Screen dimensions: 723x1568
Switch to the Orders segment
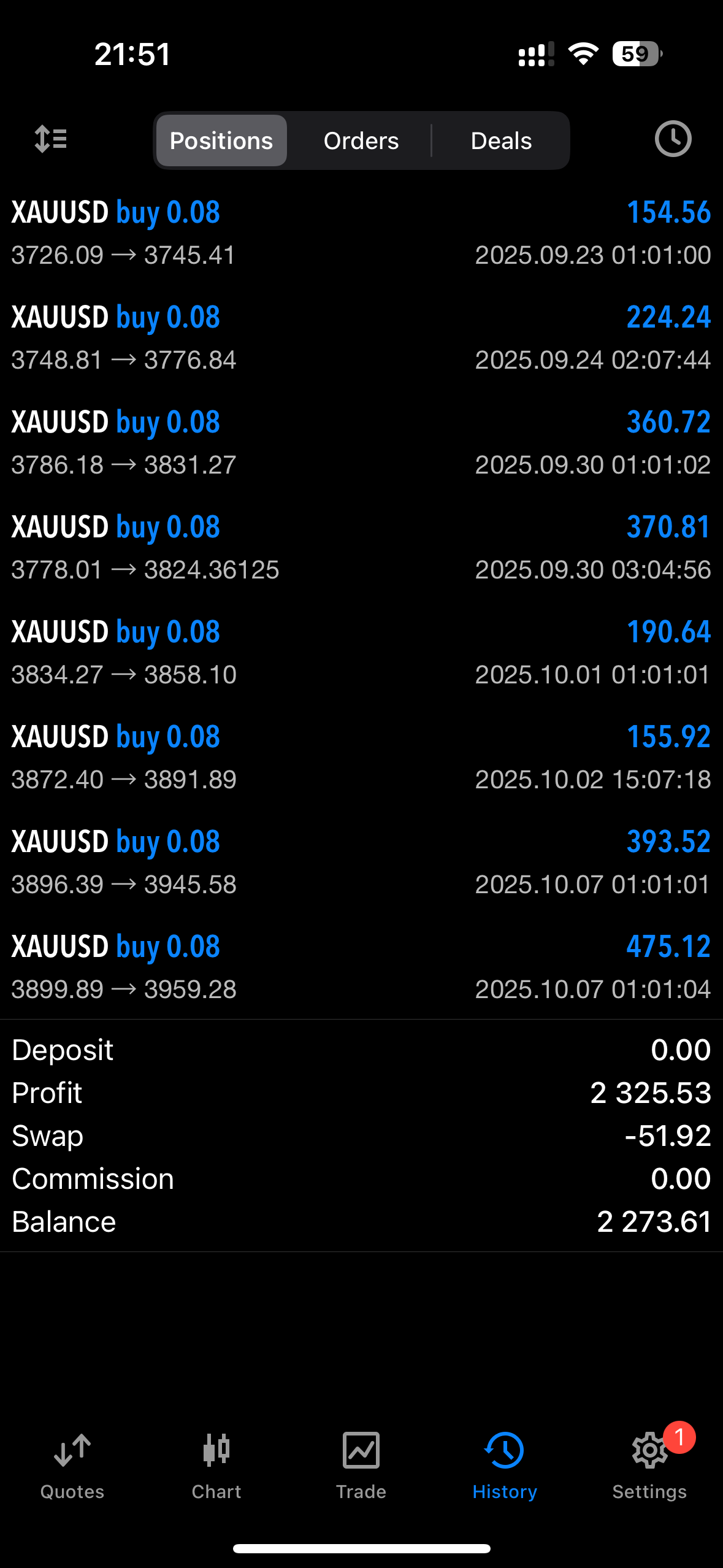coord(361,140)
